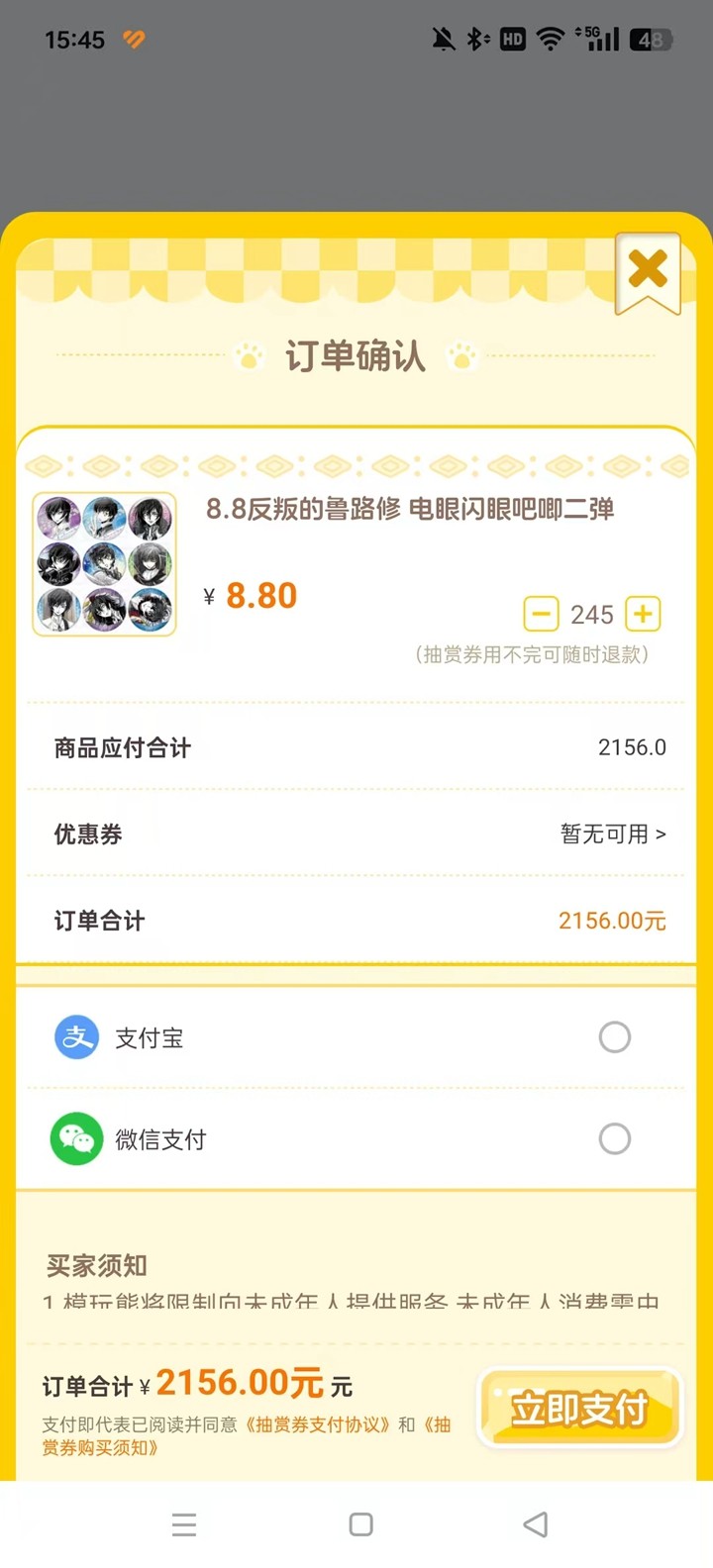Tap 立即支付 to pay now
The width and height of the screenshot is (713, 1568).
[x=579, y=1409]
